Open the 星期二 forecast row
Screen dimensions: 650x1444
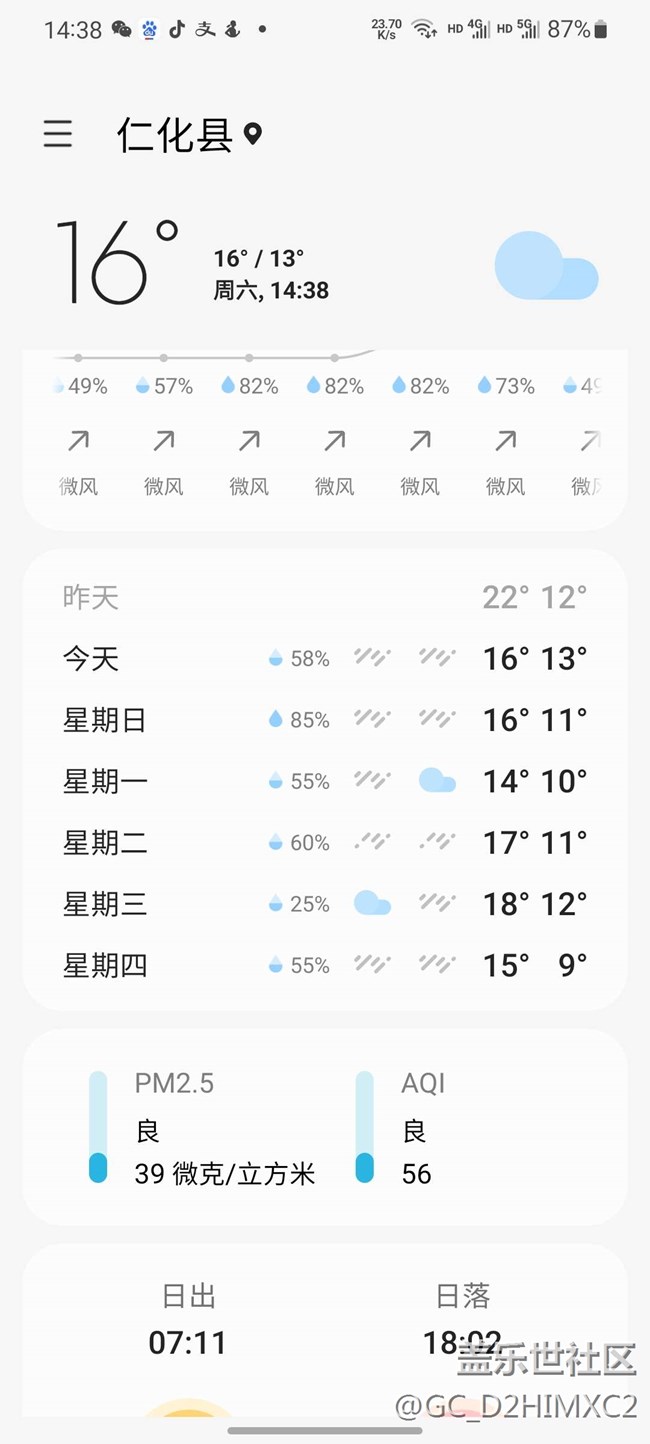(325, 843)
